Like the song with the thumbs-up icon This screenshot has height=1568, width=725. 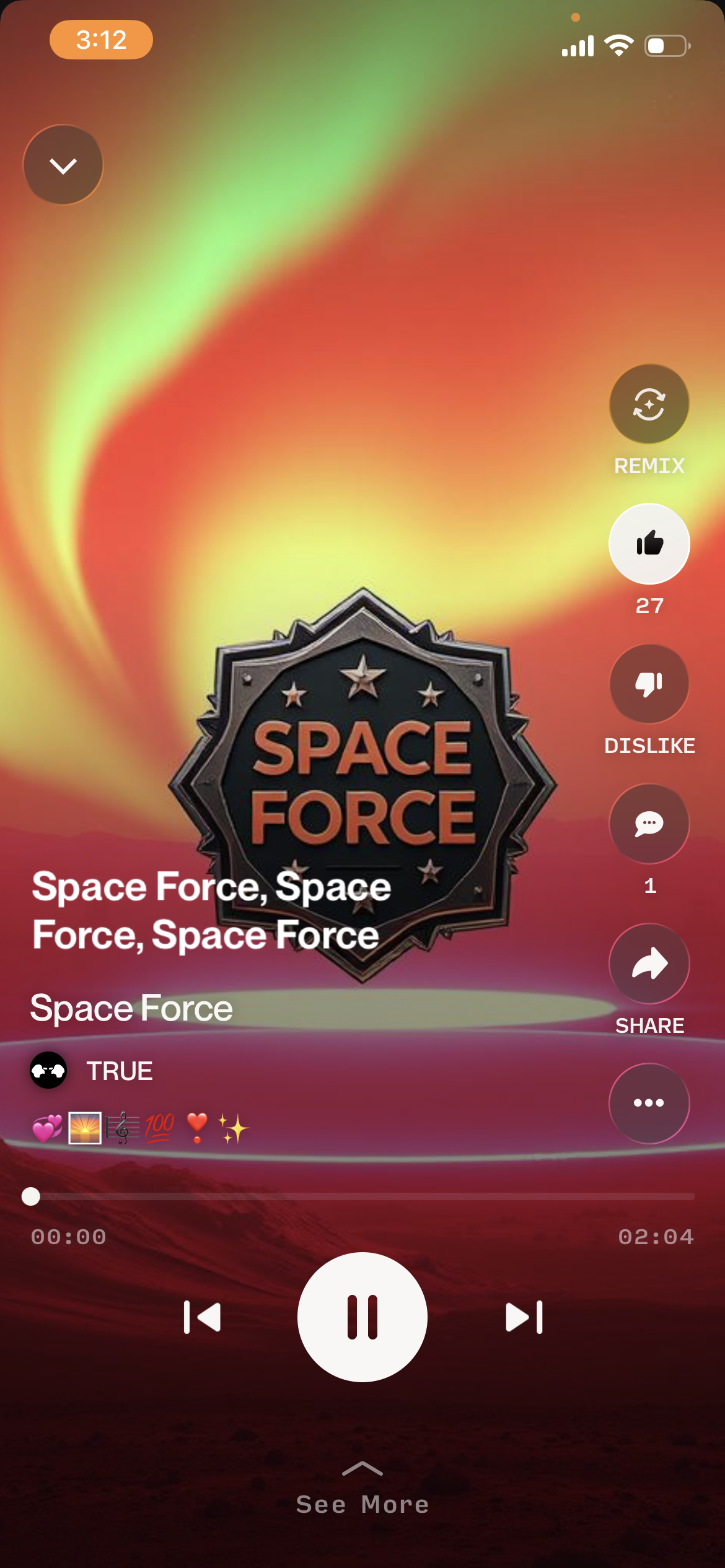point(649,543)
